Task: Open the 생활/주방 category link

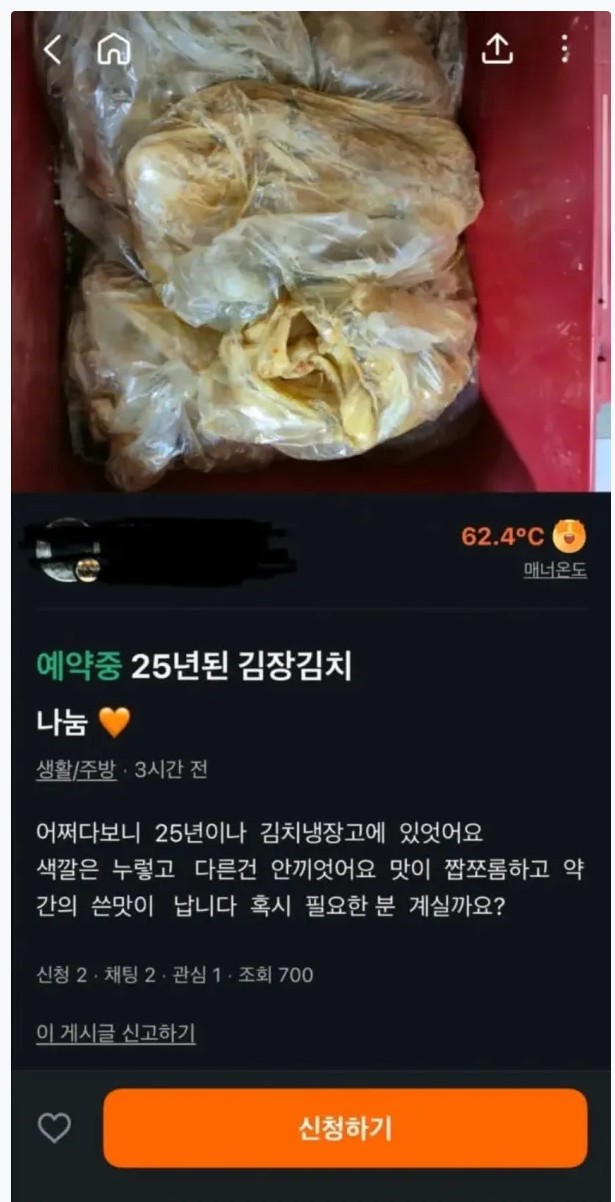Action: click(x=75, y=770)
